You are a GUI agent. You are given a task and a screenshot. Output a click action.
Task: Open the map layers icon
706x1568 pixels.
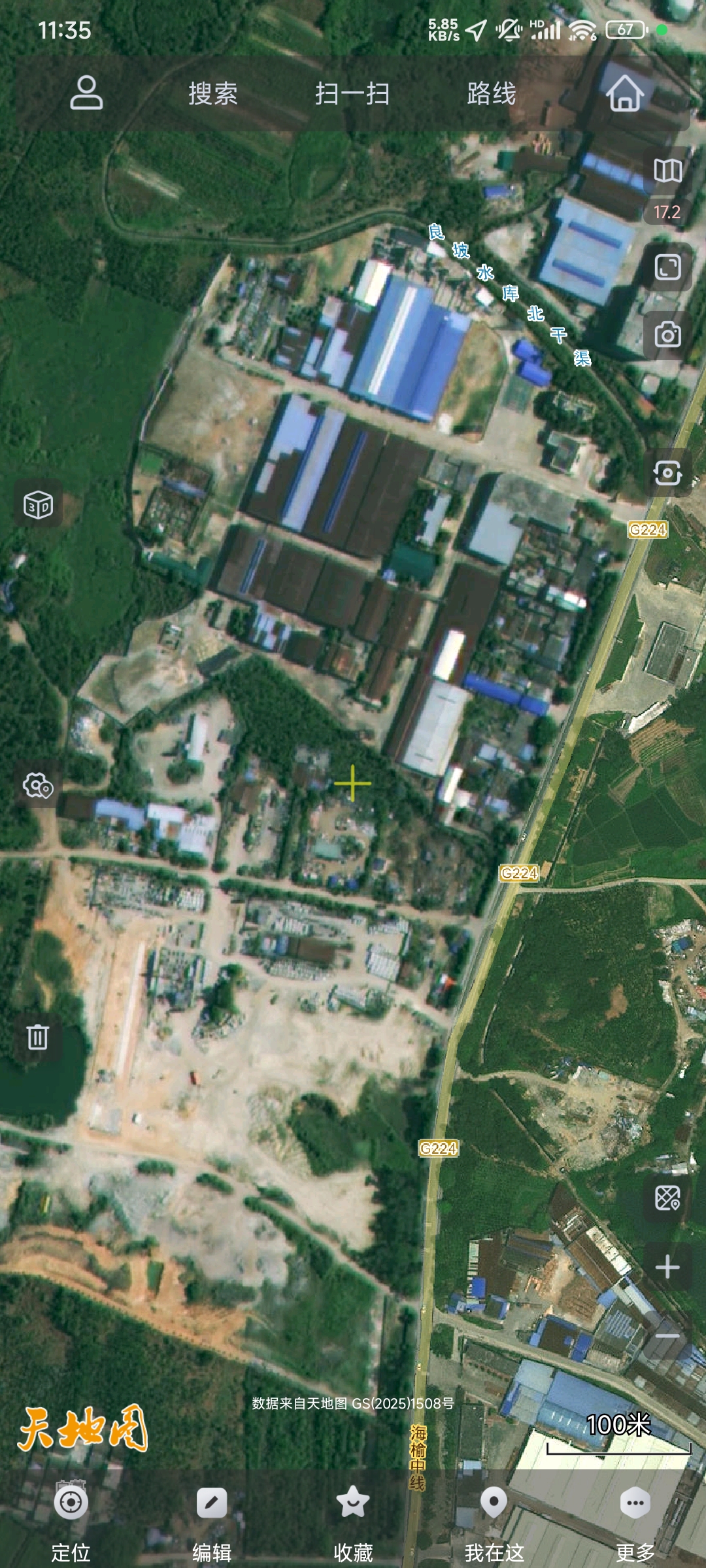tap(667, 171)
